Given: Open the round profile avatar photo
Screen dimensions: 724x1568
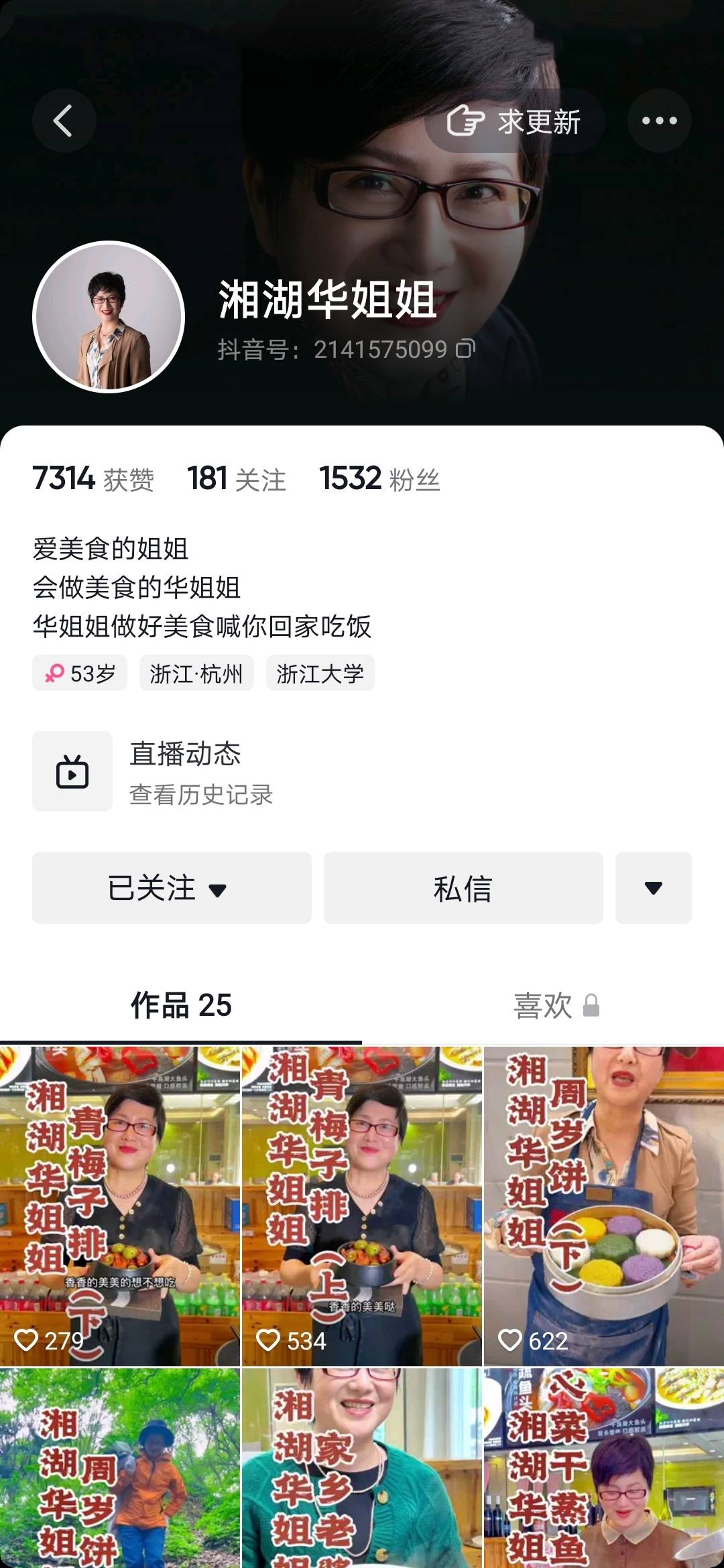Looking at the screenshot, I should pyautogui.click(x=109, y=317).
